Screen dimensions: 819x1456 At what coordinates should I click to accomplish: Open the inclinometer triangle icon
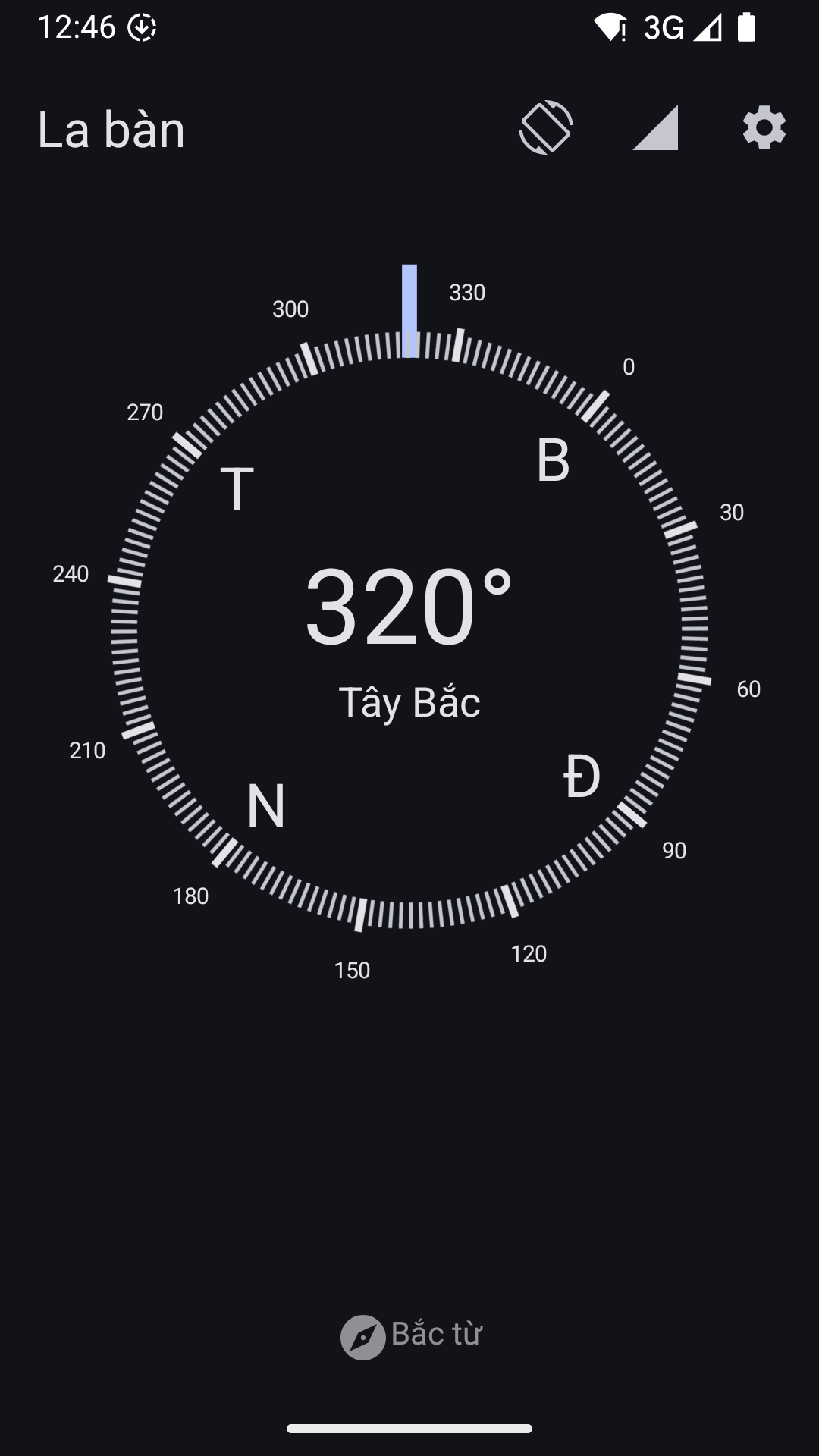656,128
